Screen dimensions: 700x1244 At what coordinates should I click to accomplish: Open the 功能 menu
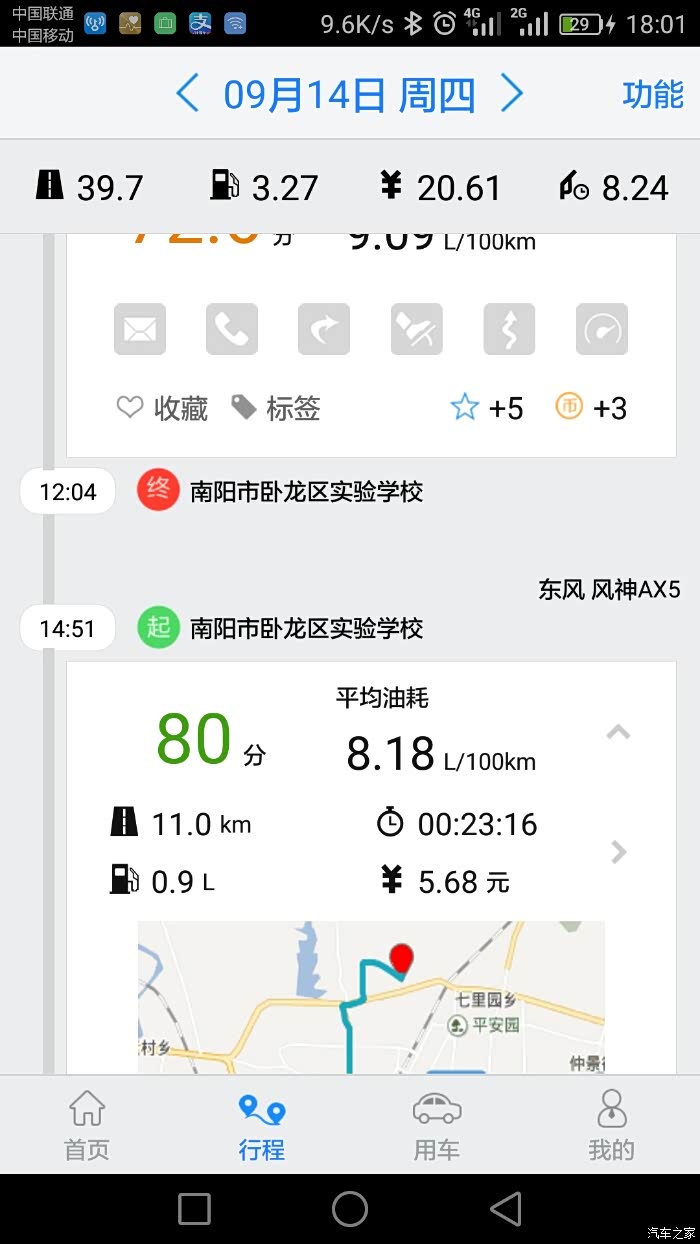pyautogui.click(x=653, y=94)
